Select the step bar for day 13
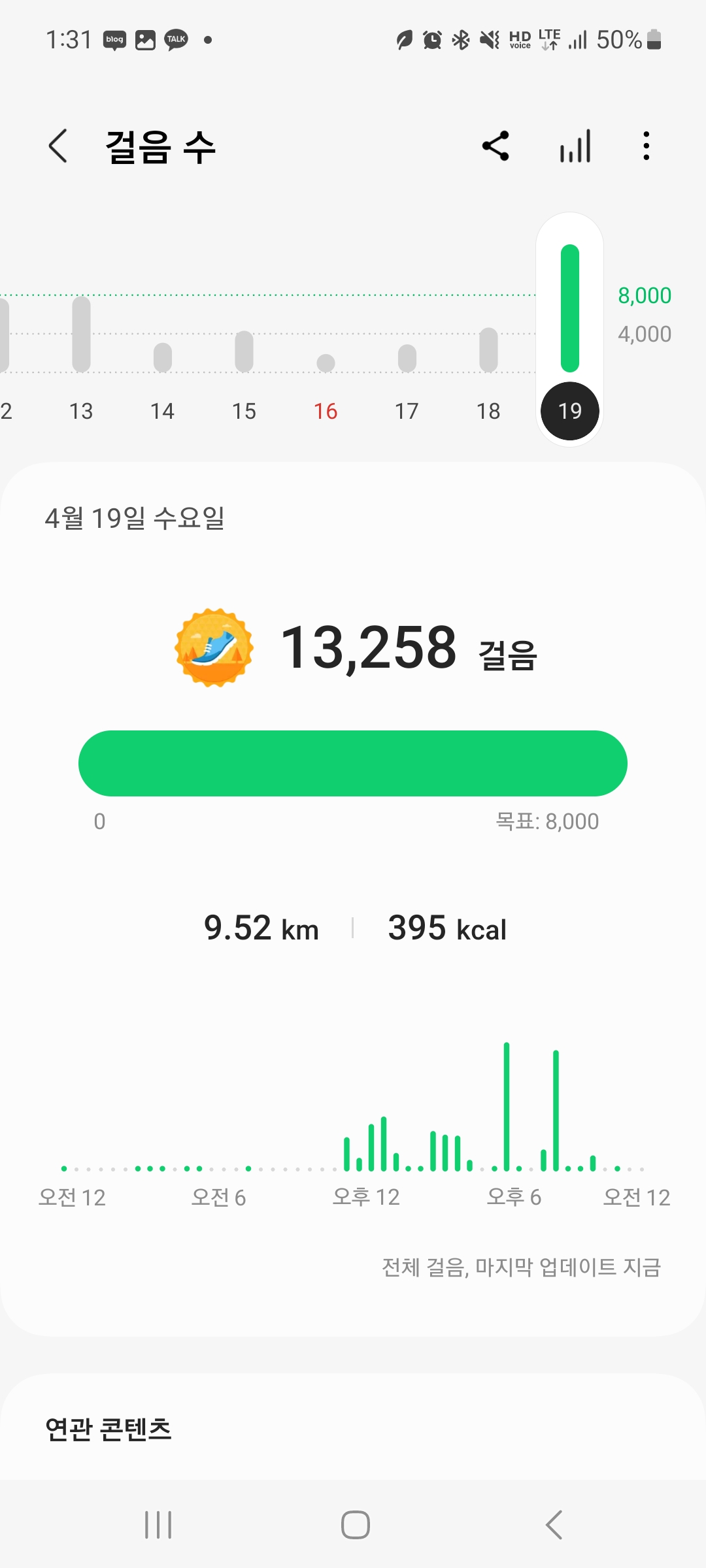The width and height of the screenshot is (706, 1568). (81, 336)
